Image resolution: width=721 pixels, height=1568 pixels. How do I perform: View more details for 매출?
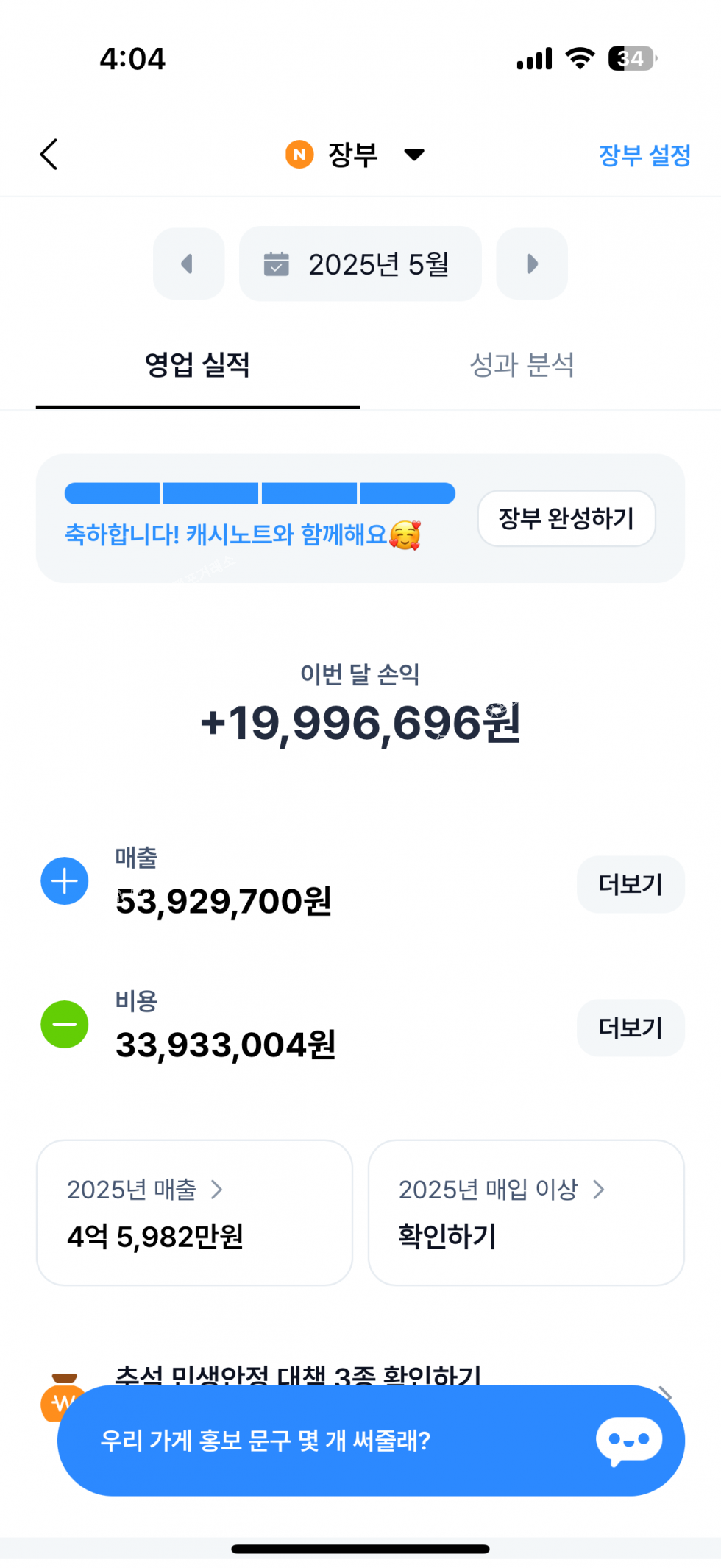tap(631, 884)
